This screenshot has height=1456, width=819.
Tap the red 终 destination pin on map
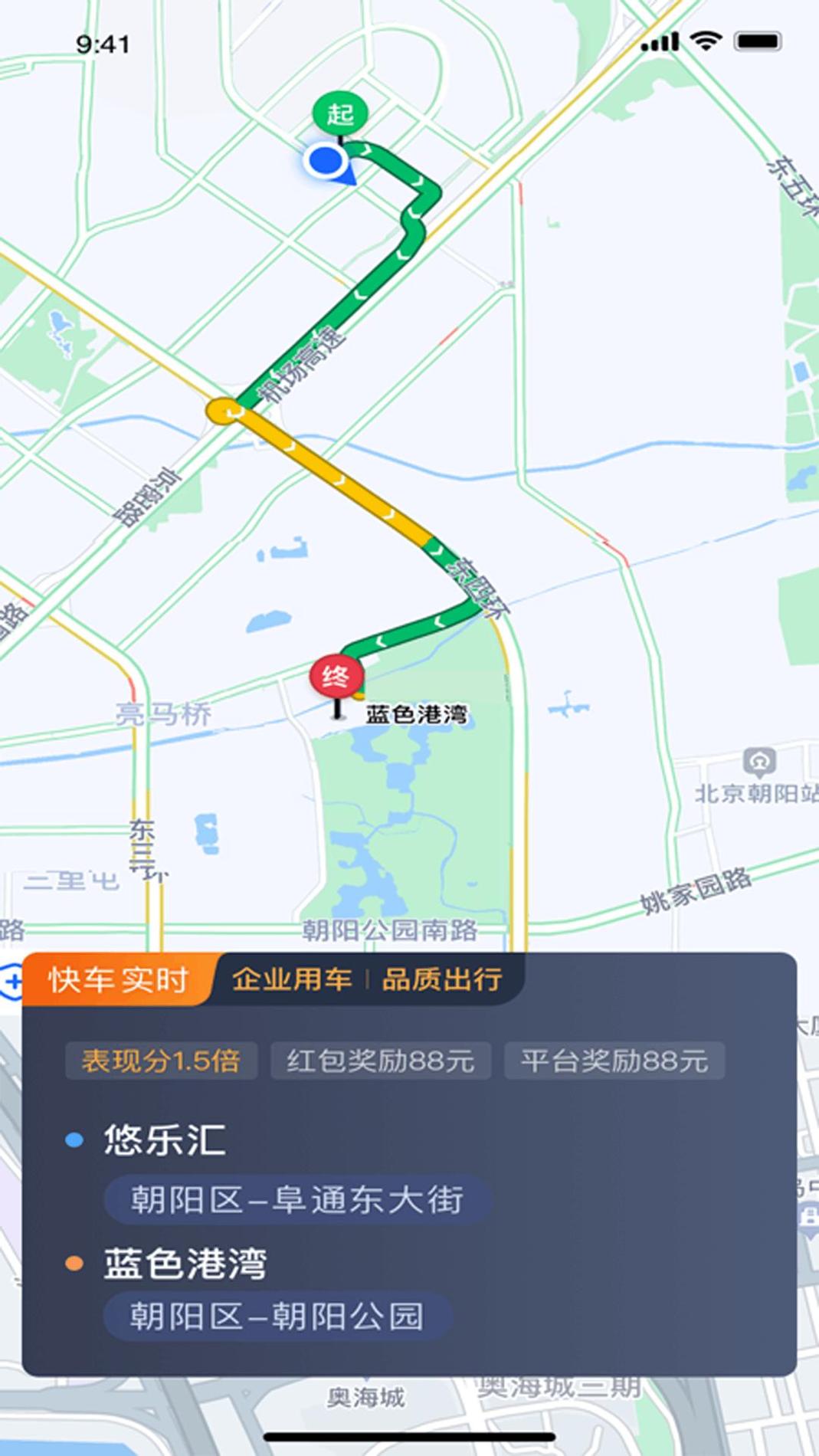point(336,677)
